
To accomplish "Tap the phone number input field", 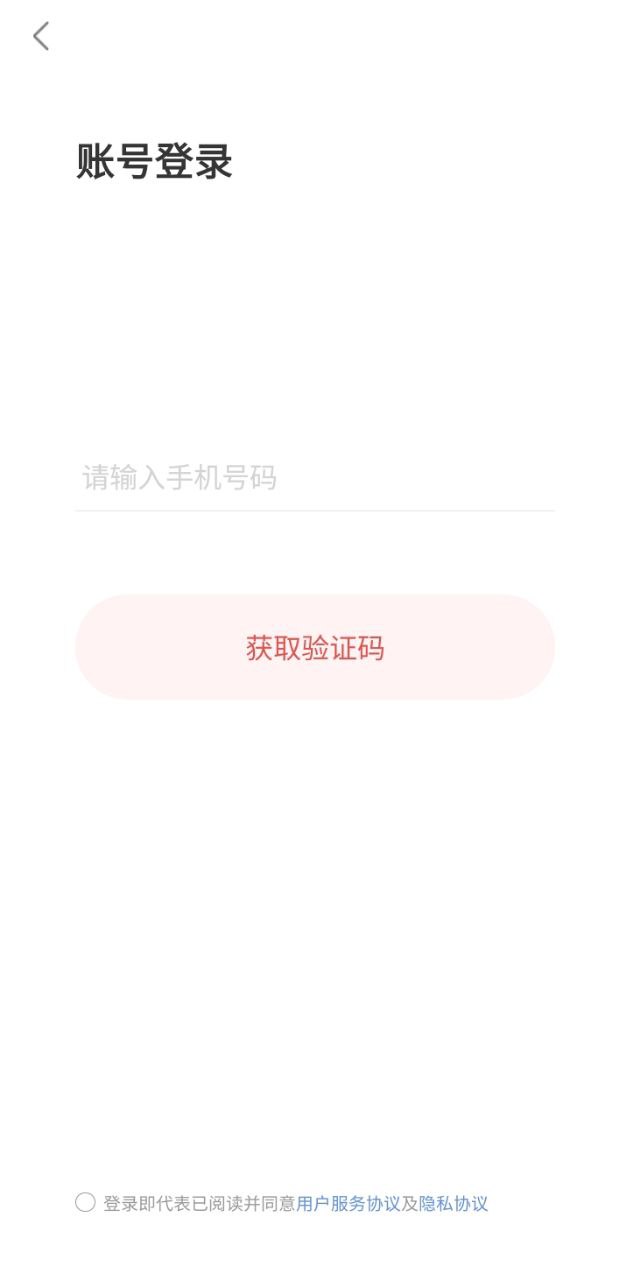I will pos(315,478).
